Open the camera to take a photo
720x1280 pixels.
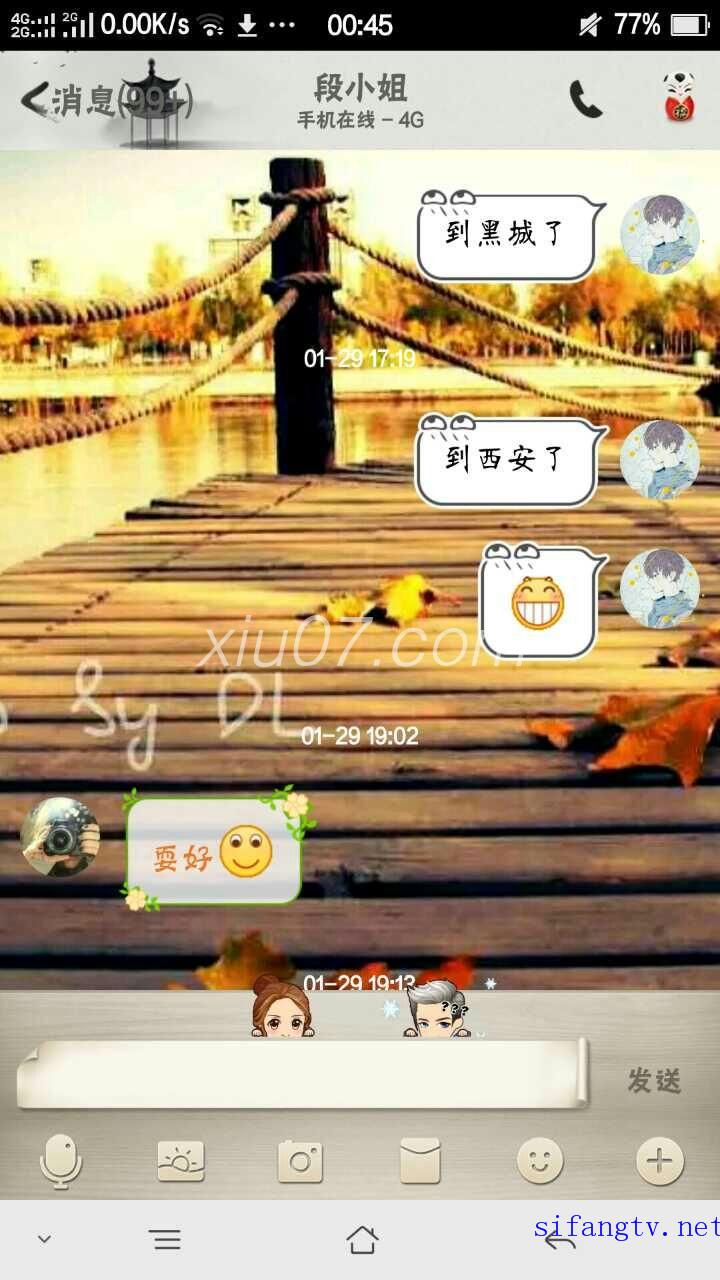[300, 1162]
